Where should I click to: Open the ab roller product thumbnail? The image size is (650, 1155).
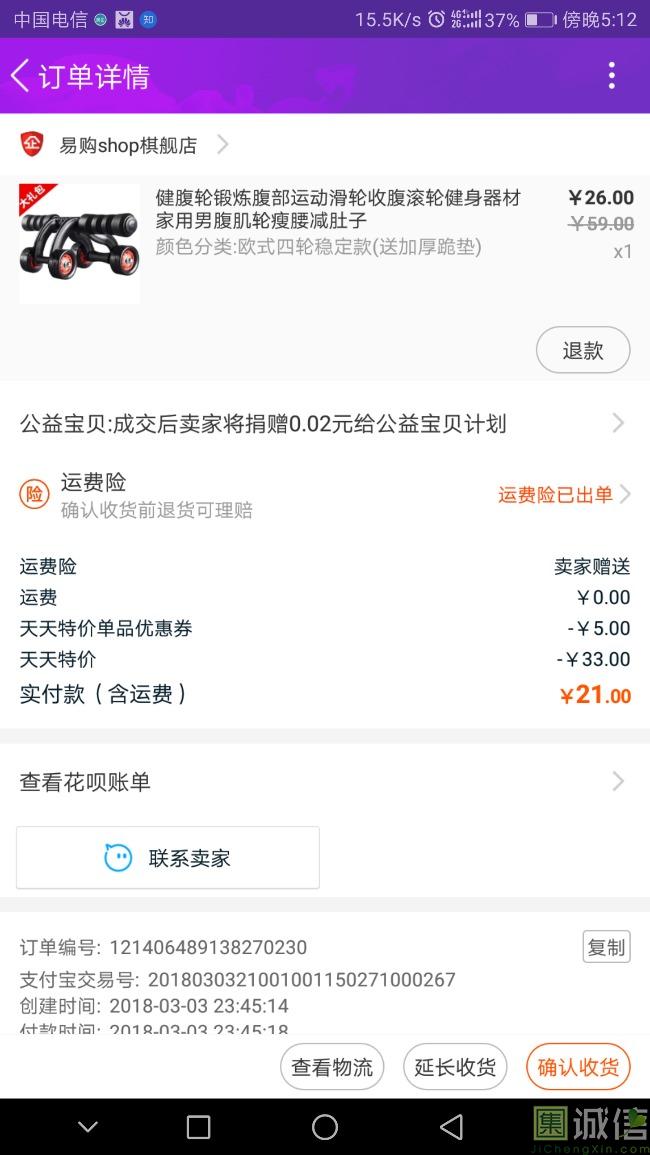click(80, 243)
